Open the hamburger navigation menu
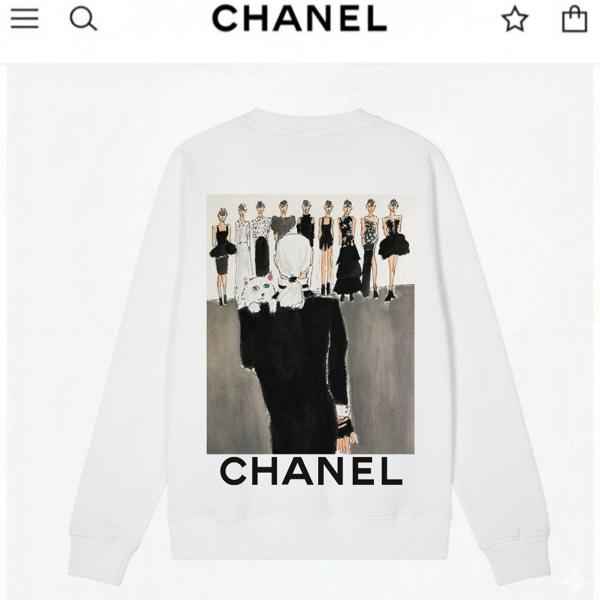The width and height of the screenshot is (600, 600). tap(24, 19)
